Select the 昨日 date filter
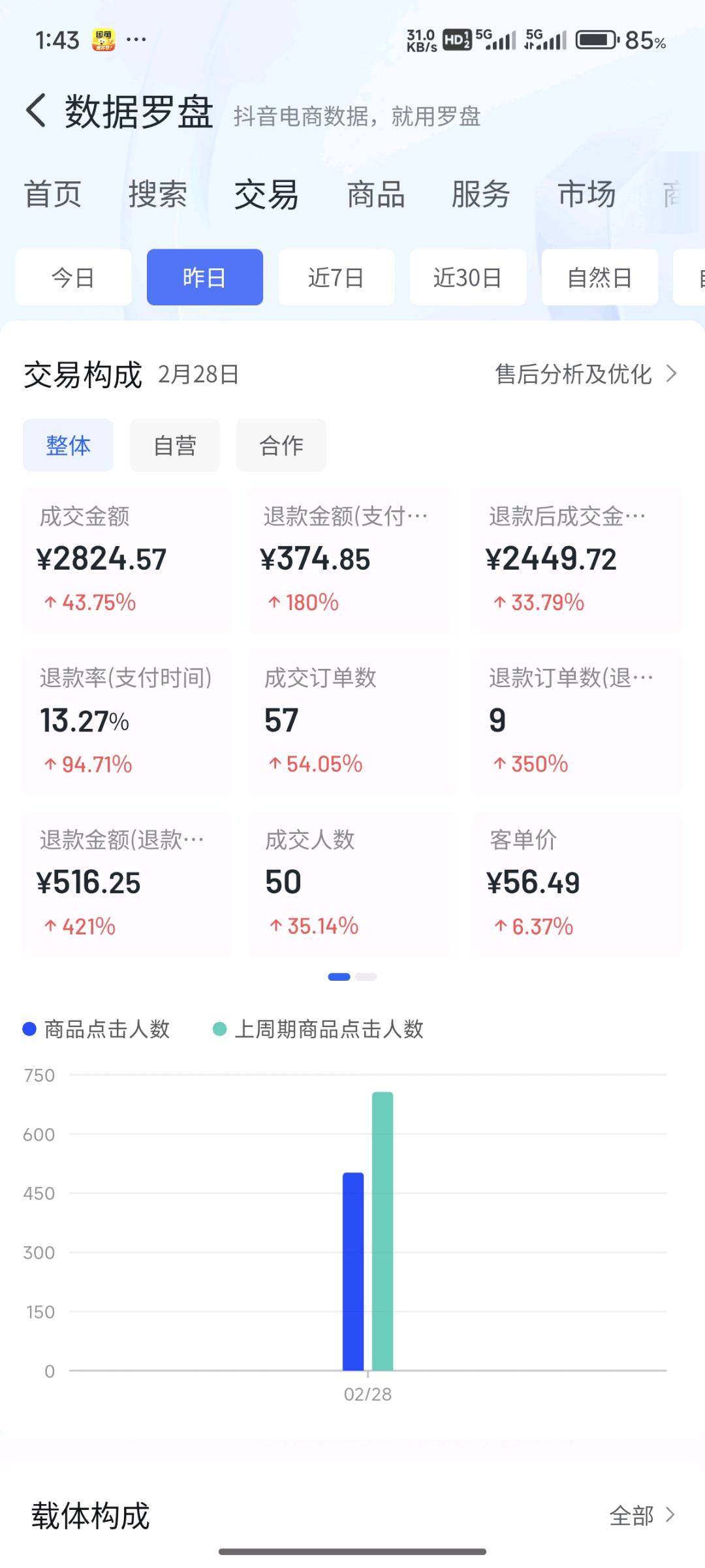This screenshot has height=1568, width=705. (x=204, y=277)
